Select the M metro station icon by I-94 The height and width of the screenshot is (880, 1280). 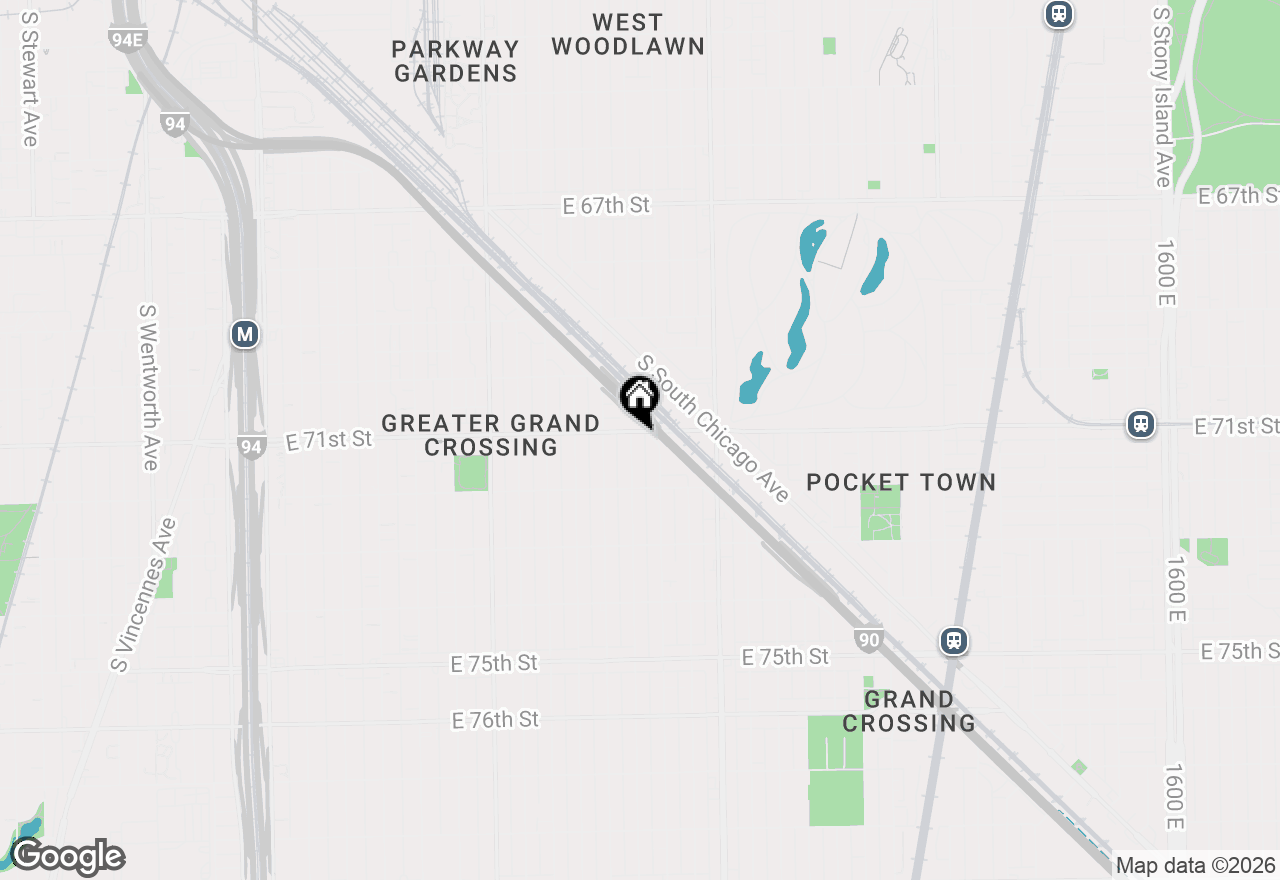pos(245,334)
